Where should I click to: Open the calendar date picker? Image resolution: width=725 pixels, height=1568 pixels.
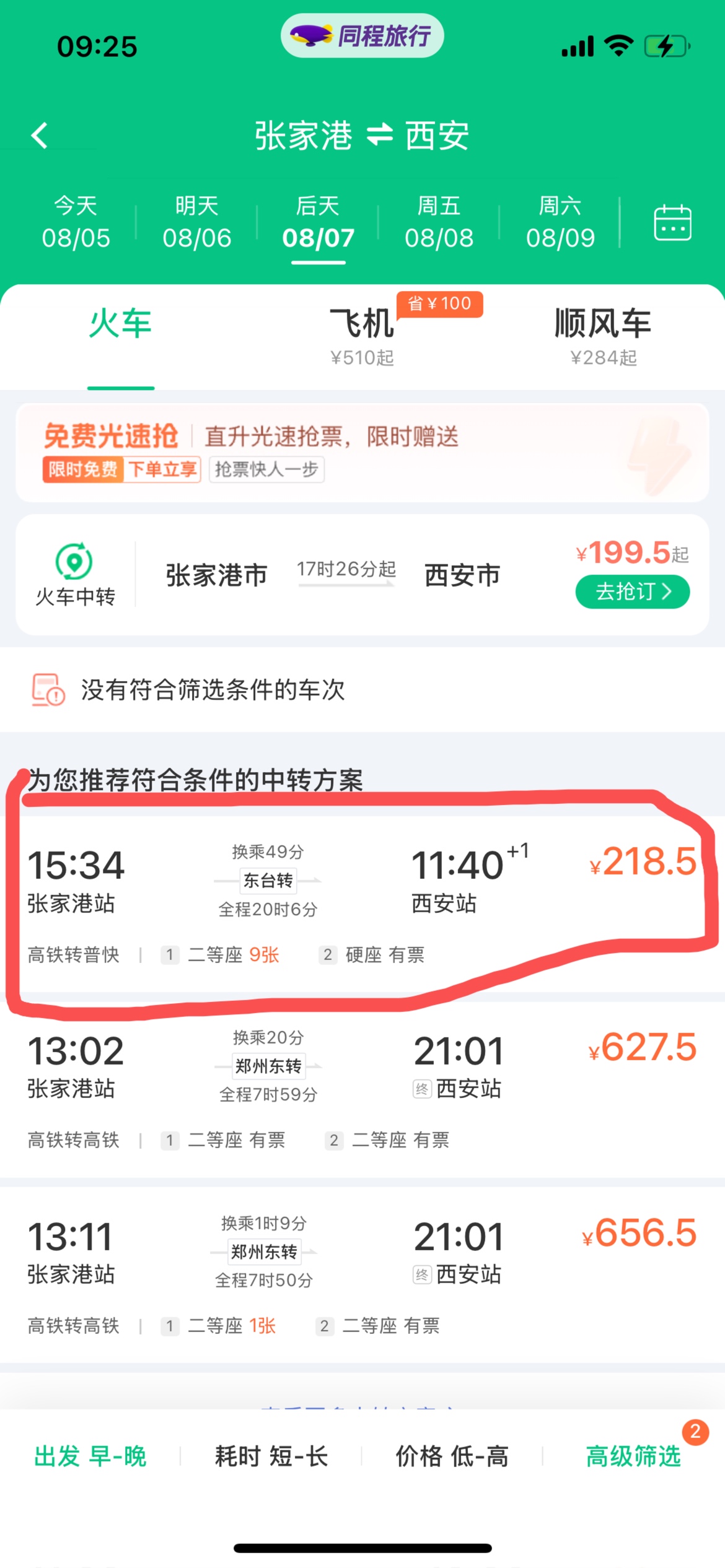click(x=672, y=223)
